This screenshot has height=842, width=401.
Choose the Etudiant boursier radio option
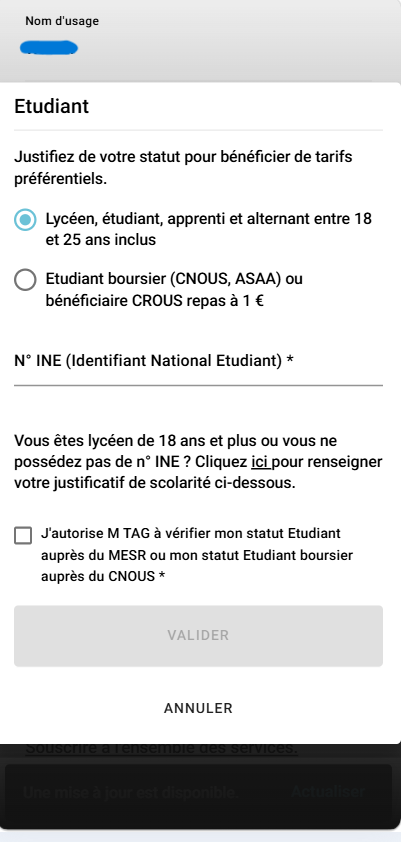(x=25, y=280)
